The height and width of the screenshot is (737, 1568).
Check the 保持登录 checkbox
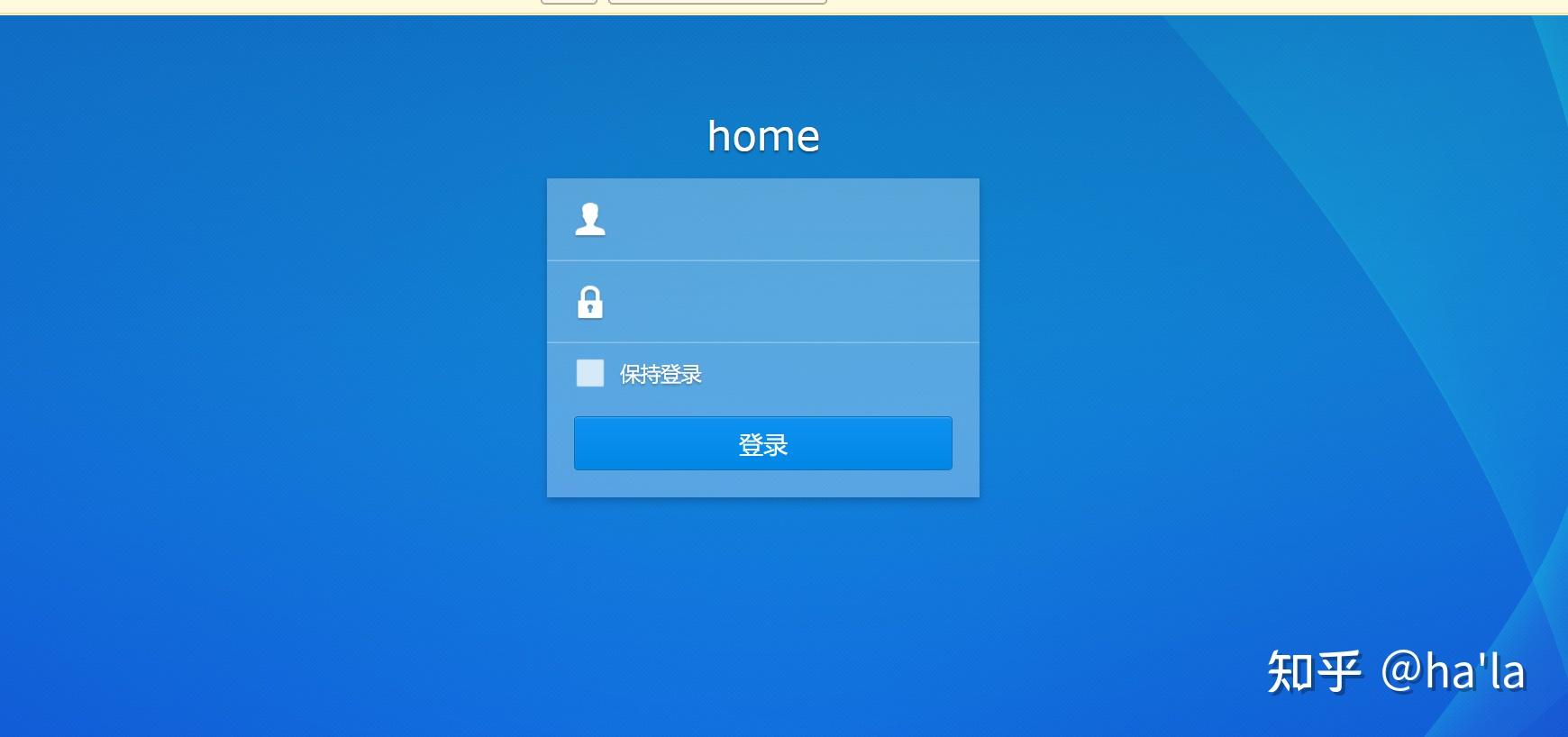point(590,373)
